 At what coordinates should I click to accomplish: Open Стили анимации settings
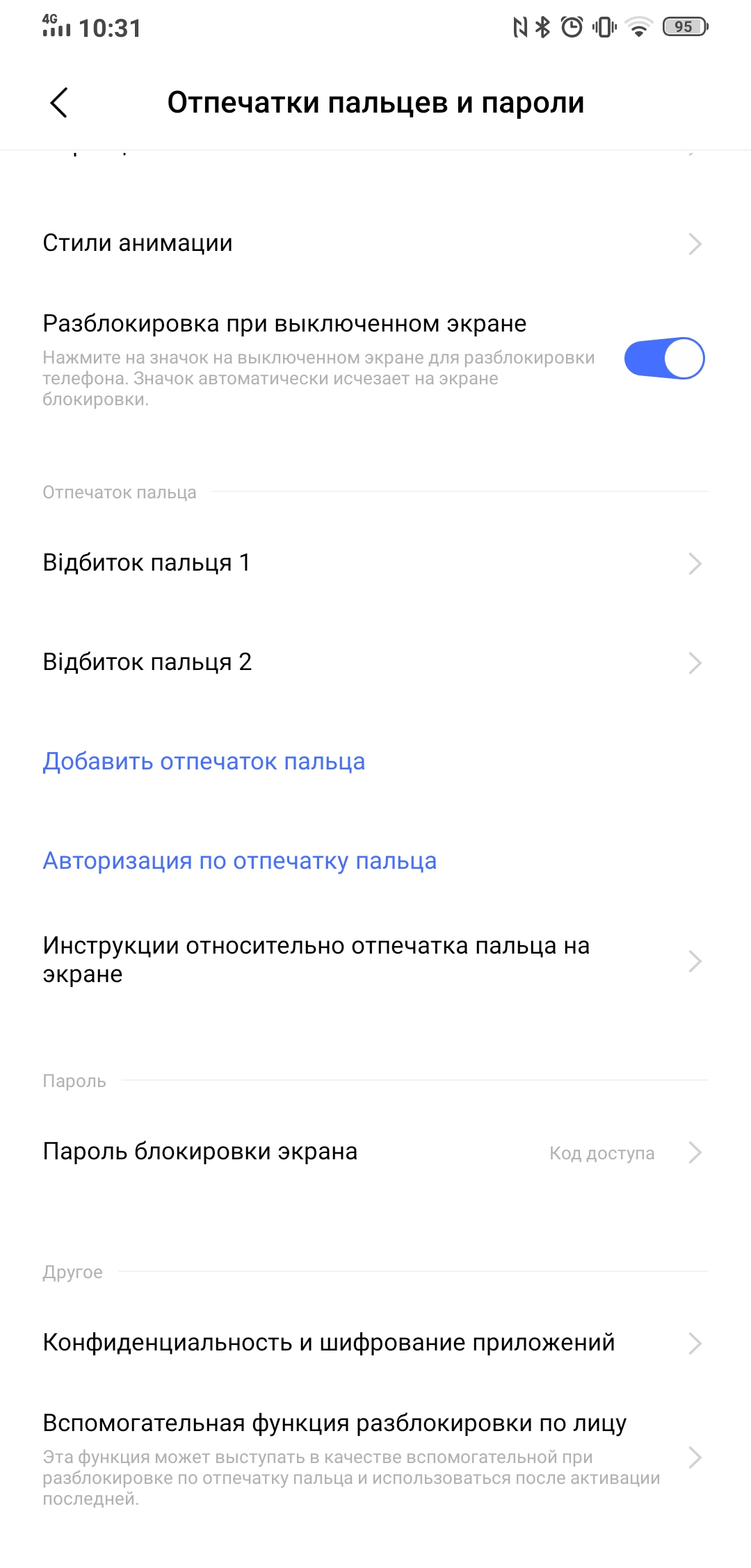375,243
